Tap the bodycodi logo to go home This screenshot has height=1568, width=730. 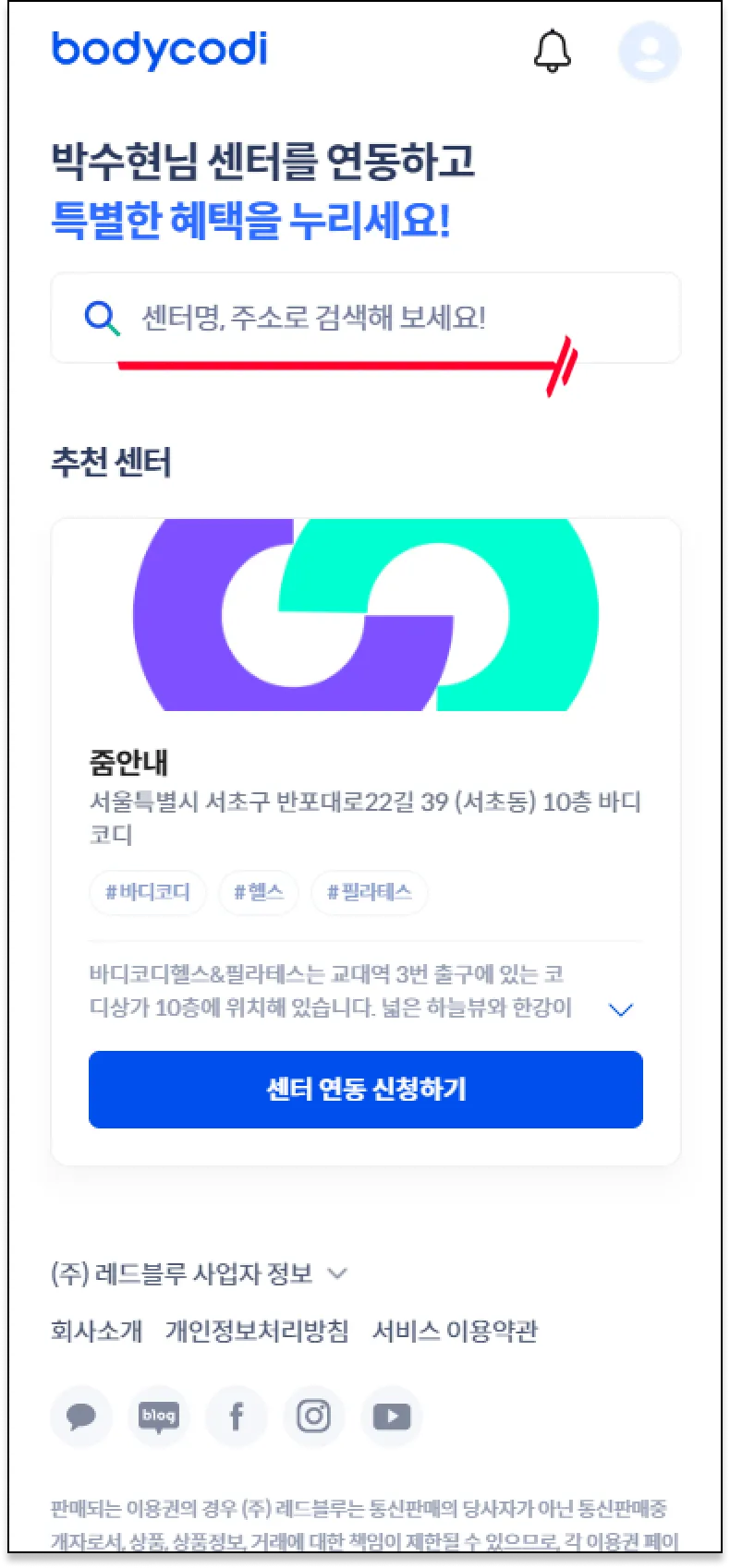[159, 49]
